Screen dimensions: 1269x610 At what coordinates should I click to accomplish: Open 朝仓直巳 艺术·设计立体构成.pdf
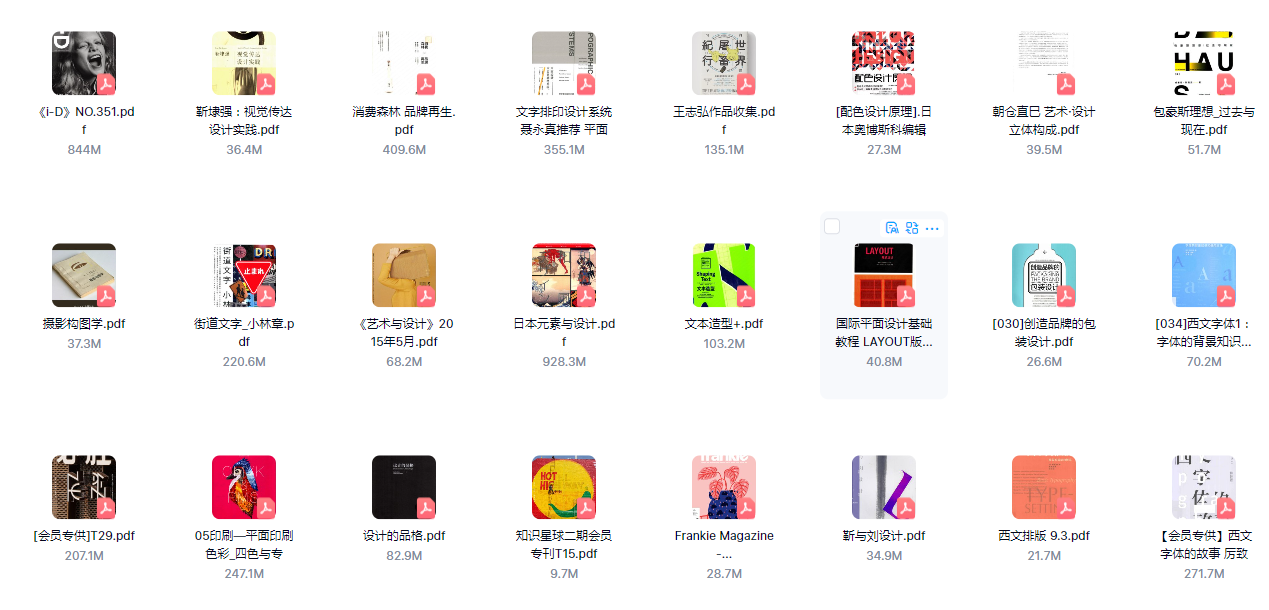tap(1044, 64)
